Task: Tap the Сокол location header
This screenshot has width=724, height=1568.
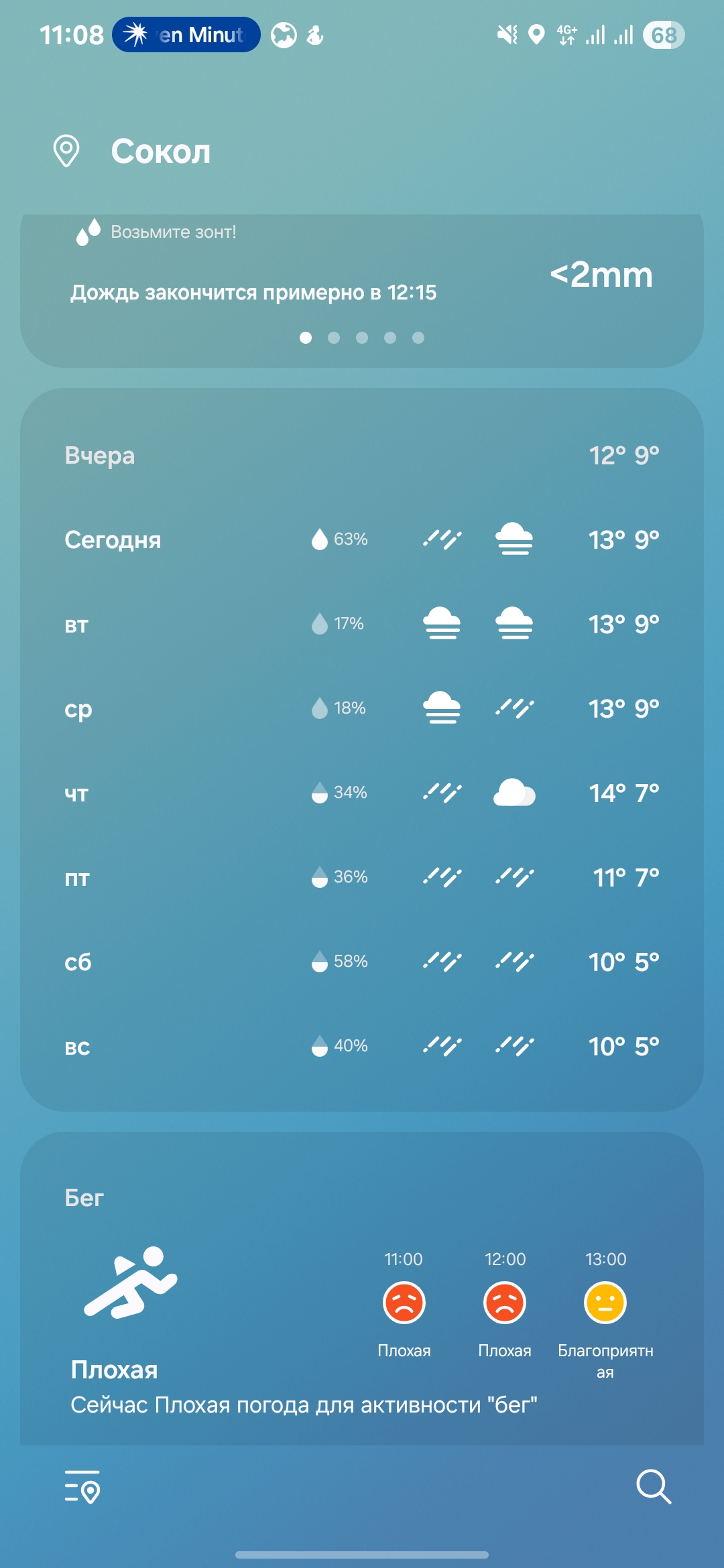Action: pos(160,151)
